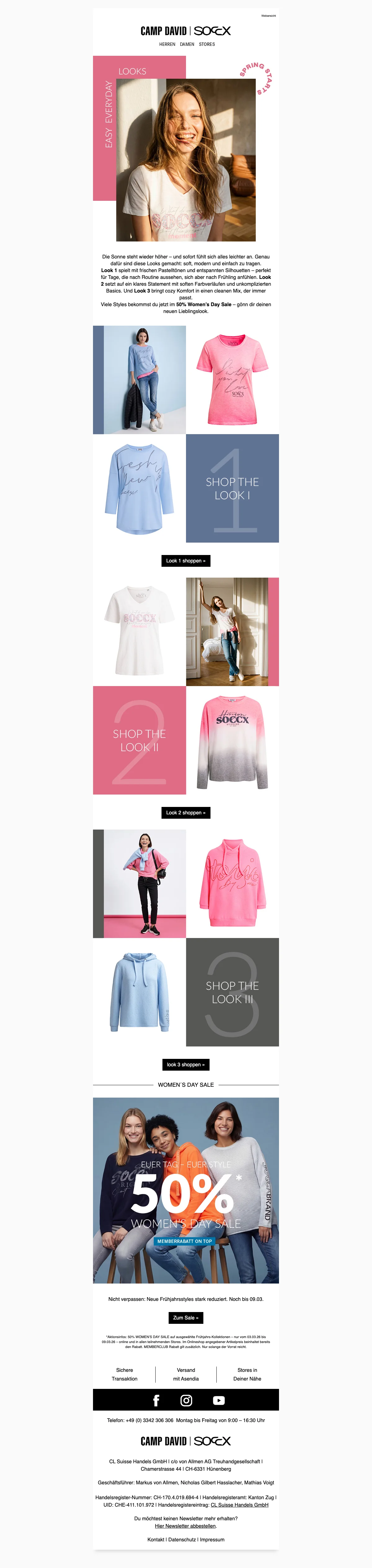372x1568 pixels.
Task: Open the STORES link
Action: [207, 44]
